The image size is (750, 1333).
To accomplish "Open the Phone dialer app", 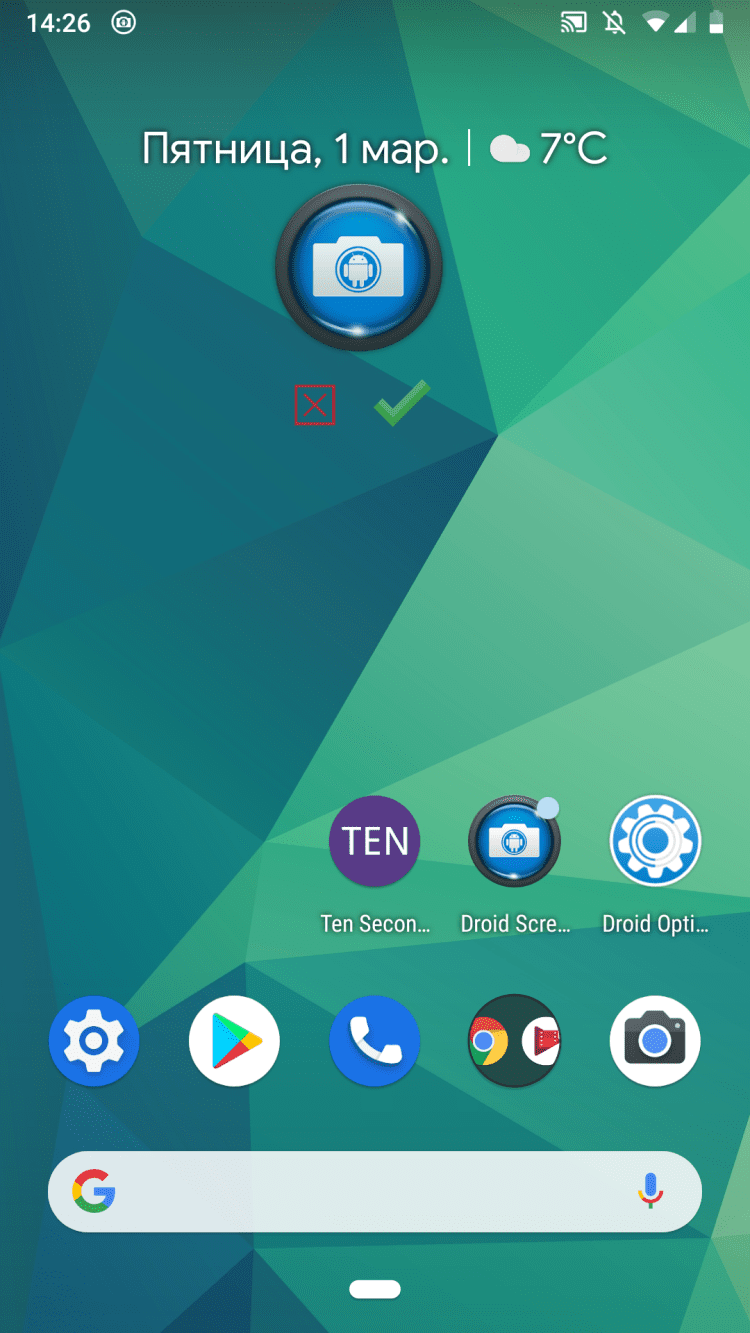I will click(x=375, y=1041).
